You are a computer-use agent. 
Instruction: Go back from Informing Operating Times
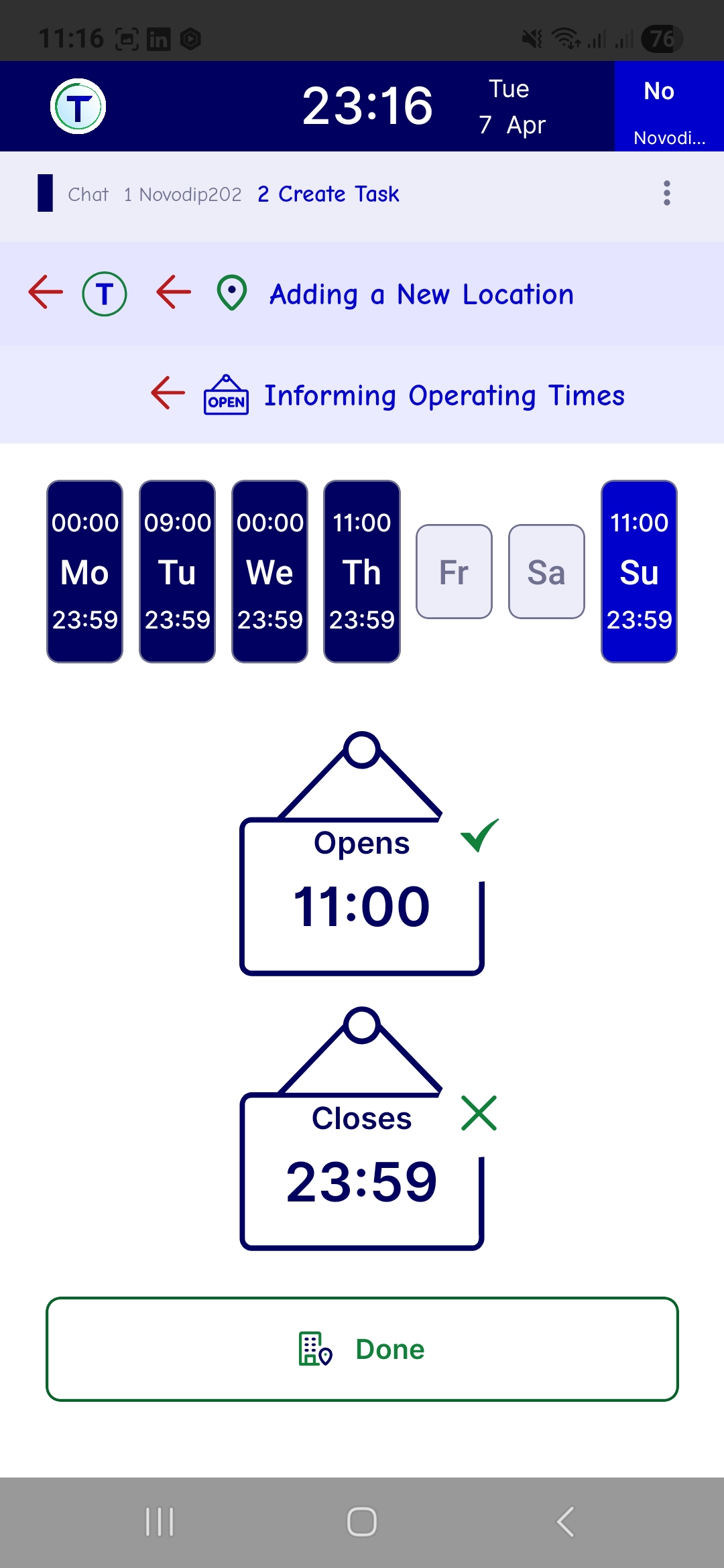[x=168, y=393]
